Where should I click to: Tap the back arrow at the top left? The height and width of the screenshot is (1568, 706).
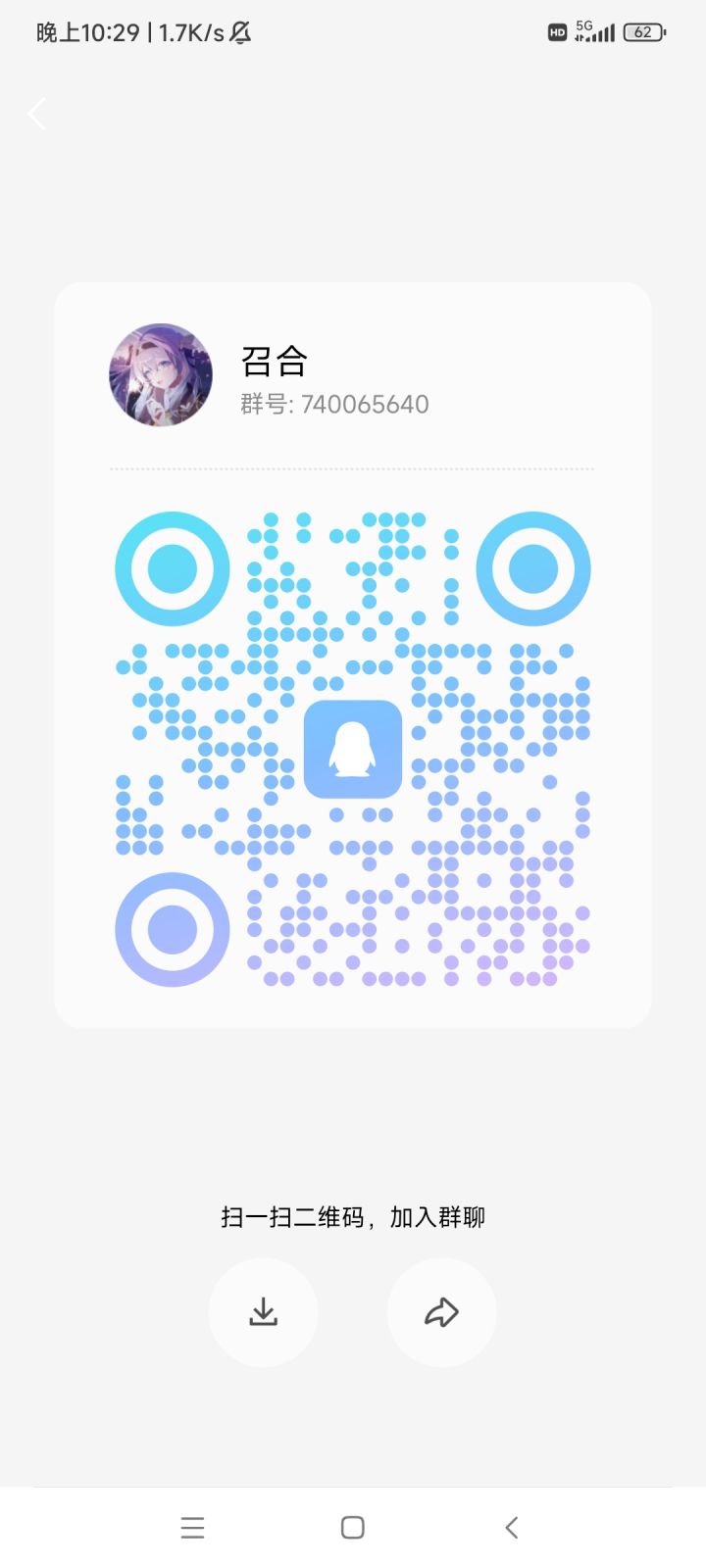coord(36,114)
